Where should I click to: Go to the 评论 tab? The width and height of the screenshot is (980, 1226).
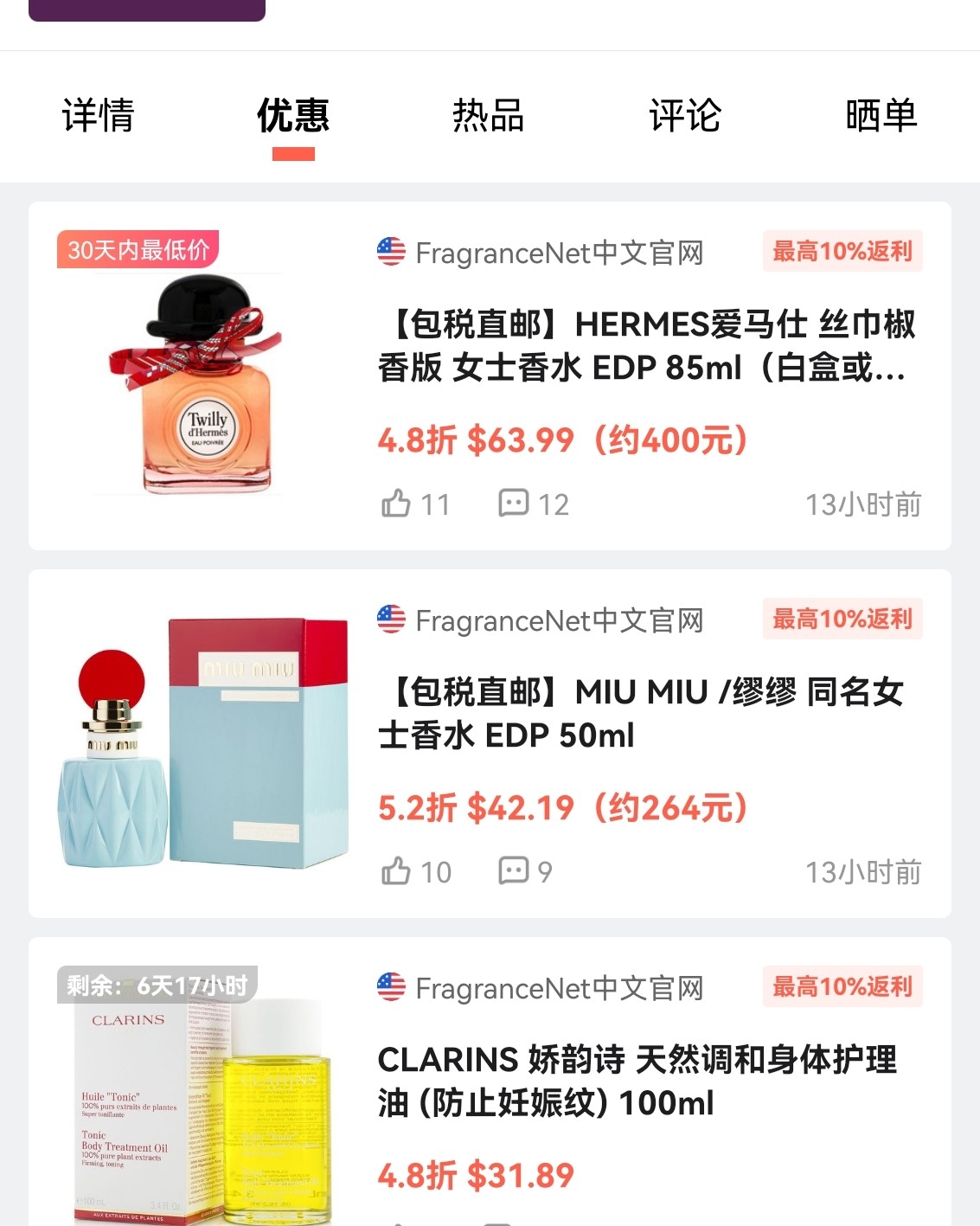pos(685,116)
